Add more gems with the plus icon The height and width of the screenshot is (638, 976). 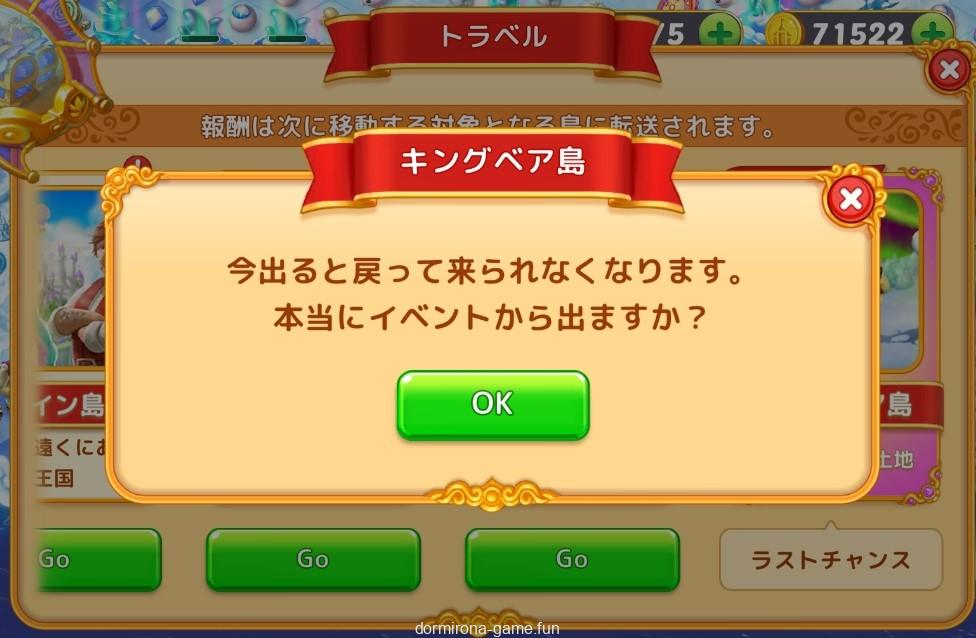pyautogui.click(x=719, y=33)
